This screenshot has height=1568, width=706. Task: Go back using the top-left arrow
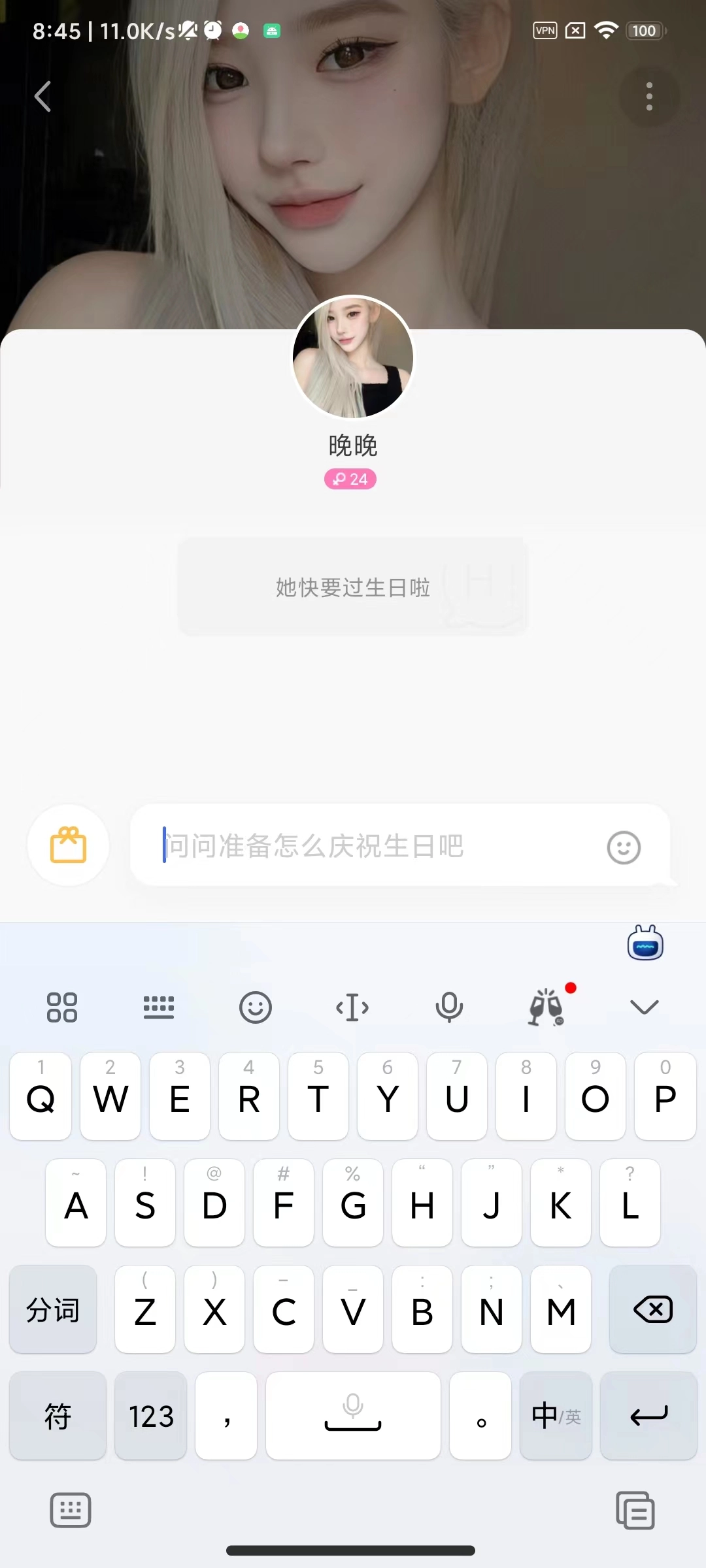click(43, 97)
